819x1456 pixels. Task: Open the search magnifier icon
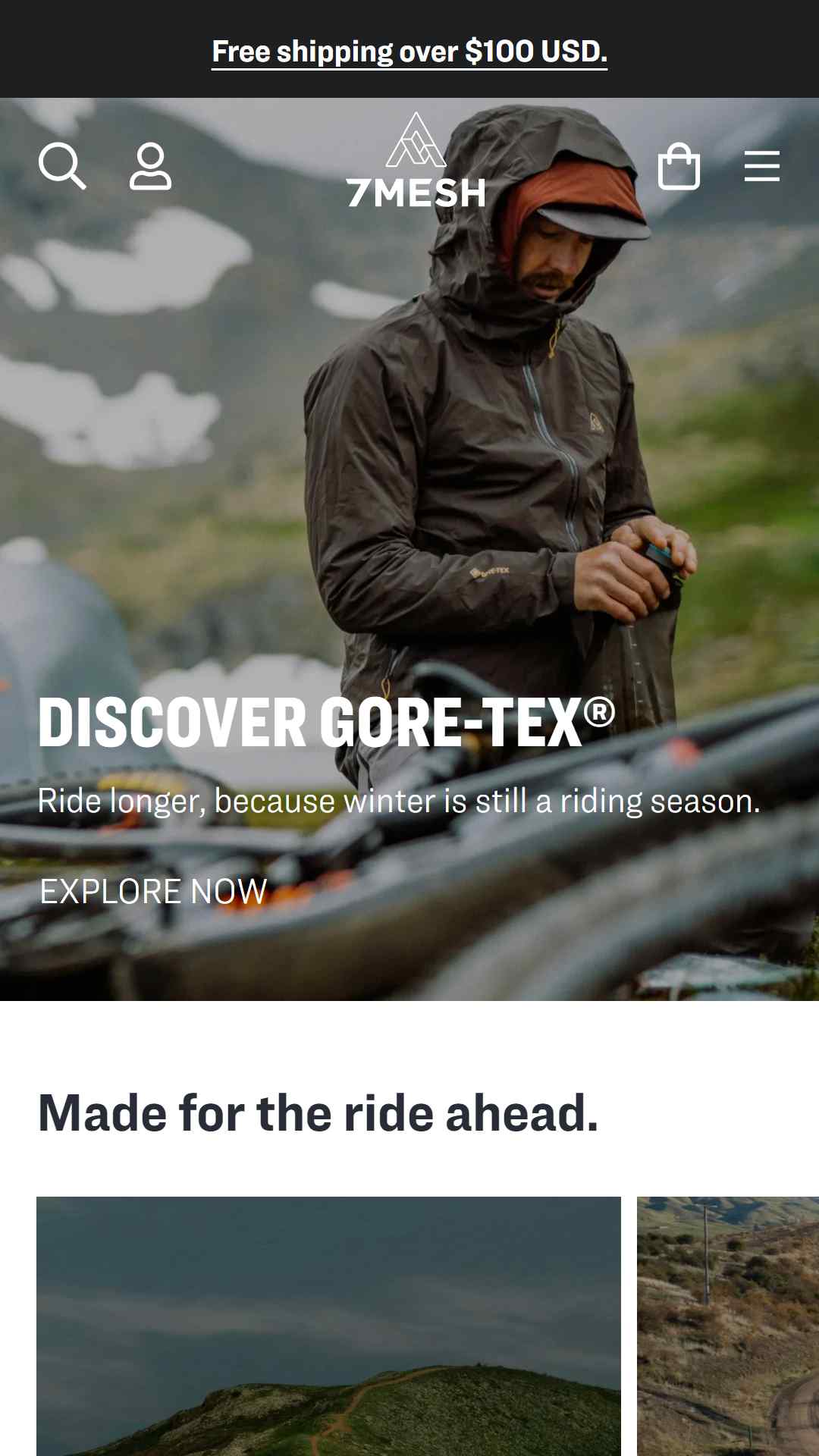[x=62, y=166]
